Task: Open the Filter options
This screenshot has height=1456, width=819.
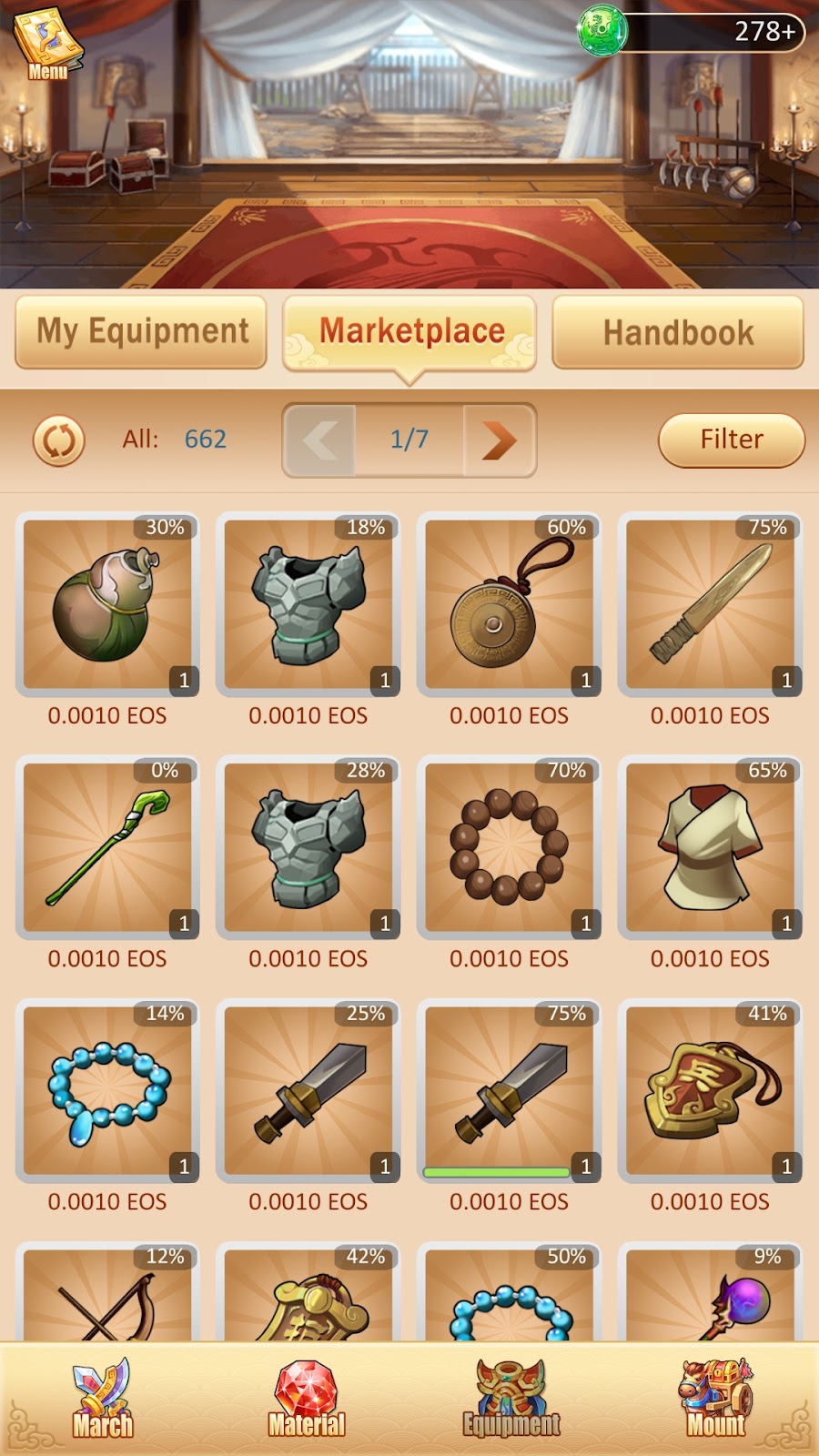Action: point(731,440)
